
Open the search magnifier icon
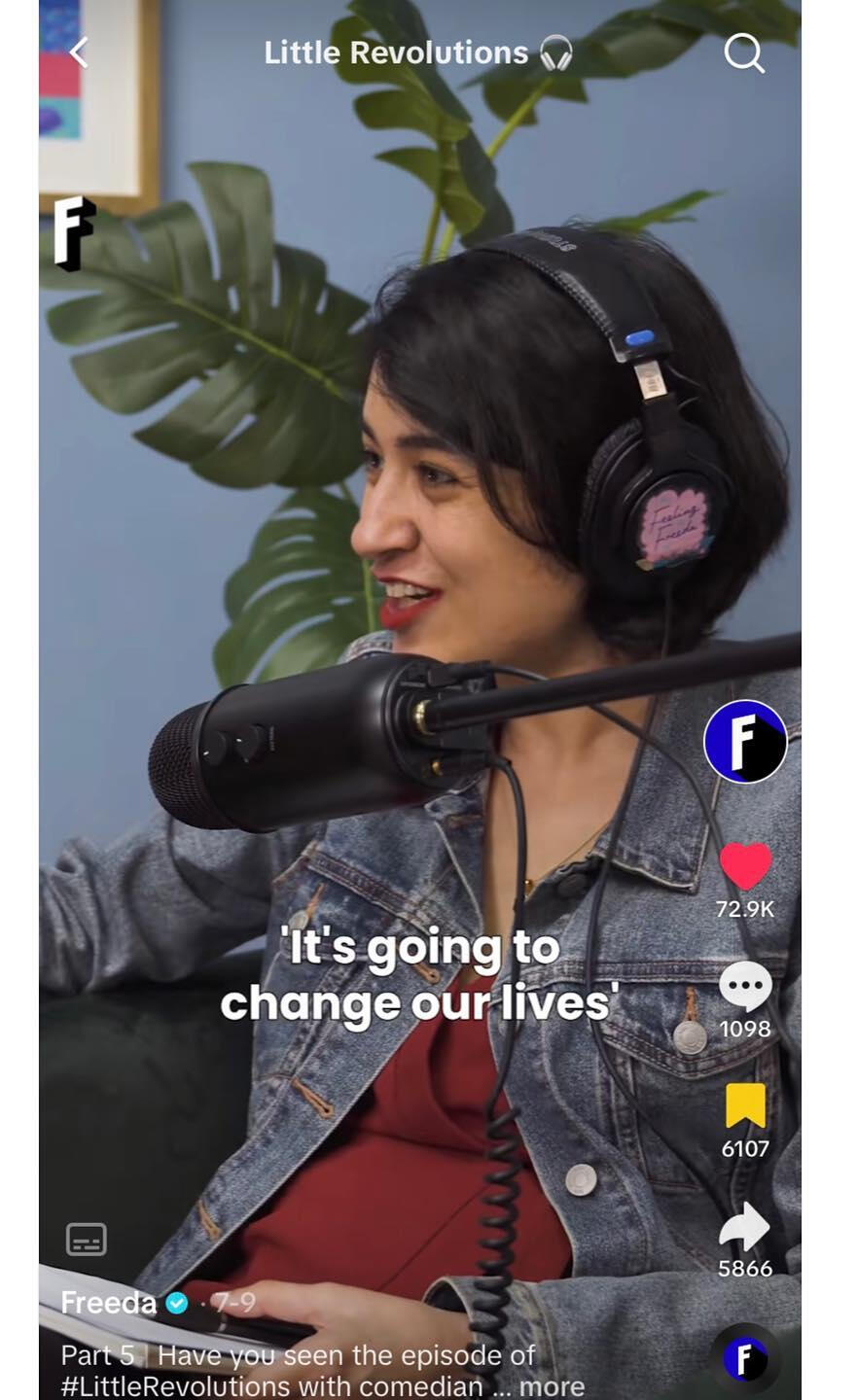[744, 54]
